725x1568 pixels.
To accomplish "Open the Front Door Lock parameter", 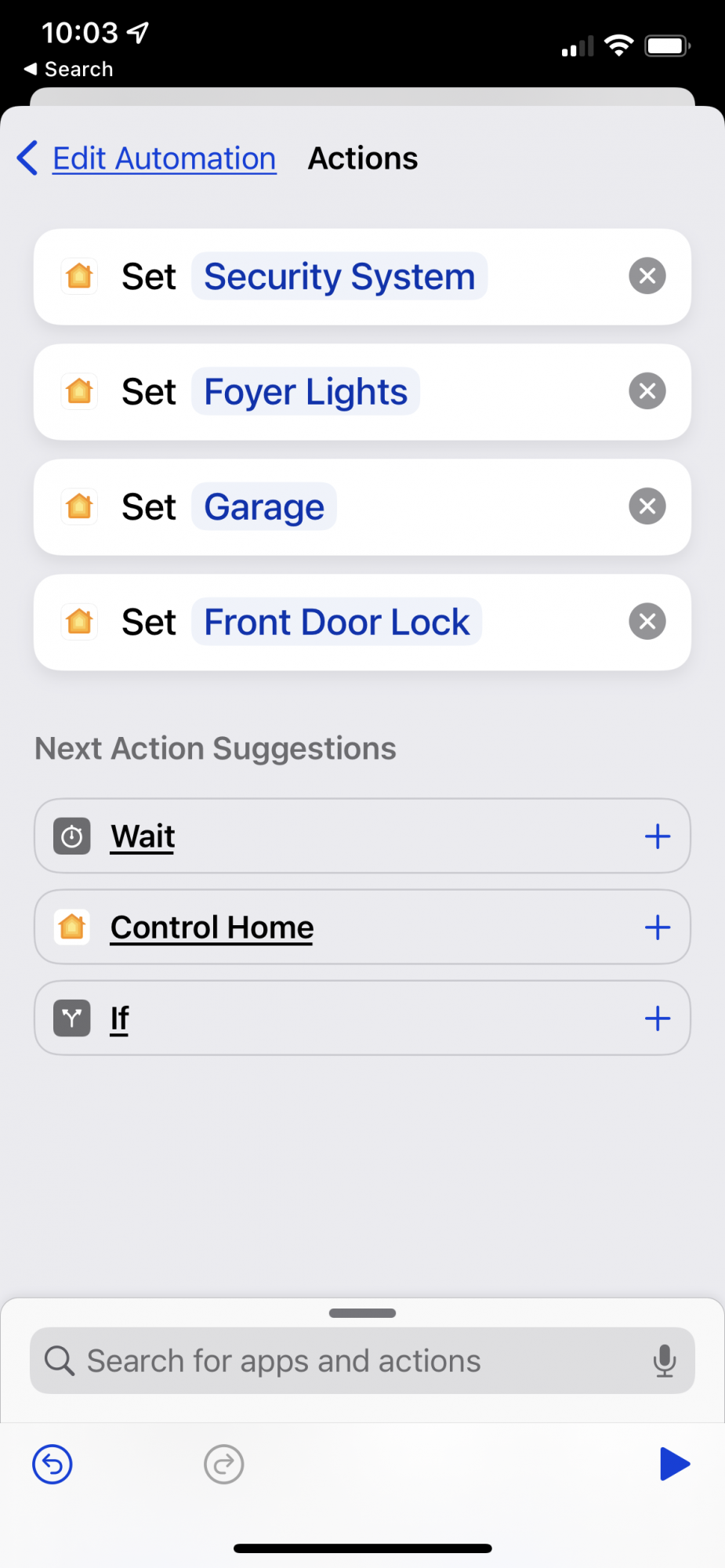I will (x=336, y=622).
